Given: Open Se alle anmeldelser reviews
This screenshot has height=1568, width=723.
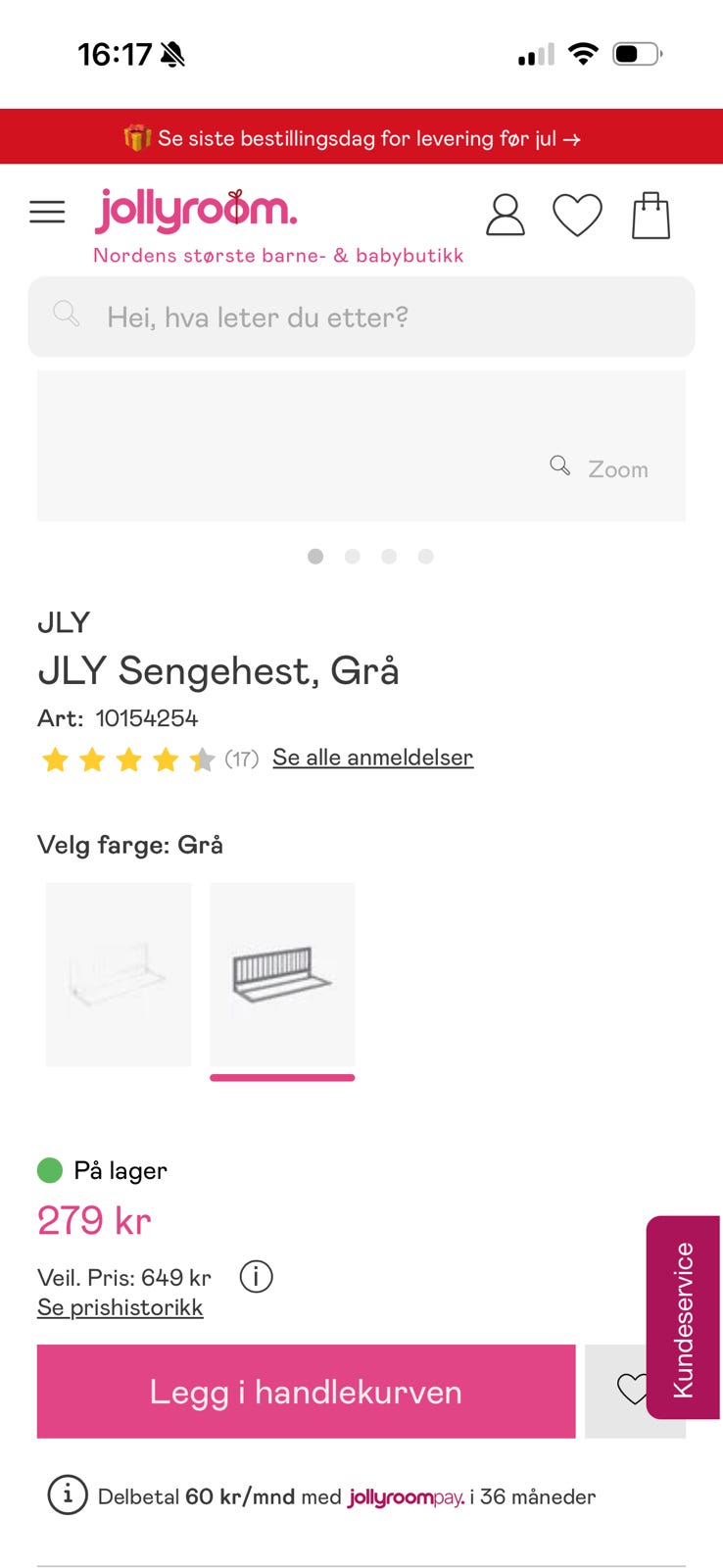Looking at the screenshot, I should pyautogui.click(x=373, y=758).
